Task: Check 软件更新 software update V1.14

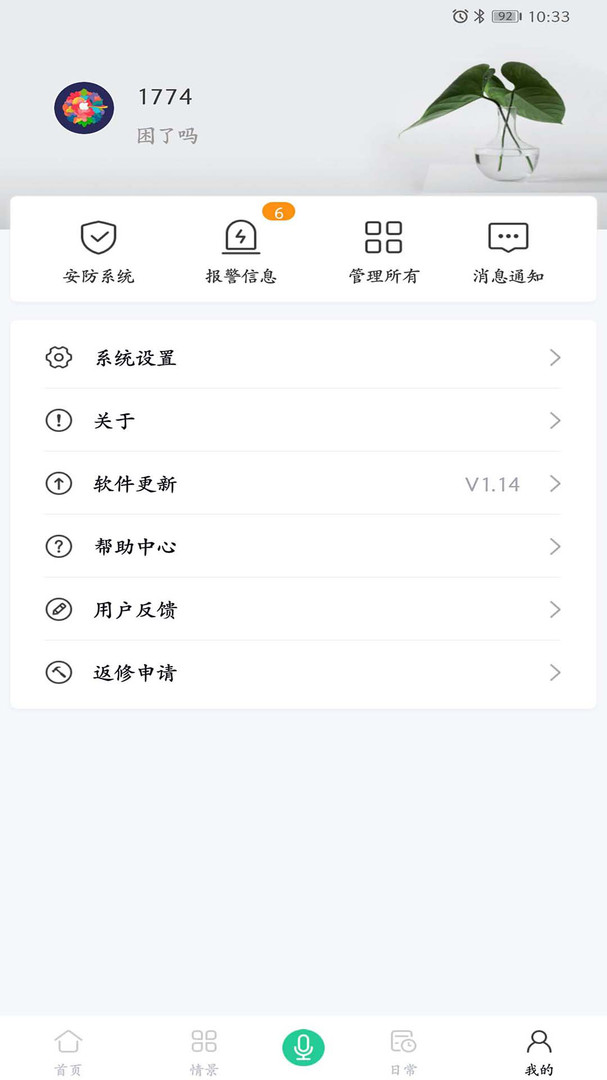Action: (303, 484)
